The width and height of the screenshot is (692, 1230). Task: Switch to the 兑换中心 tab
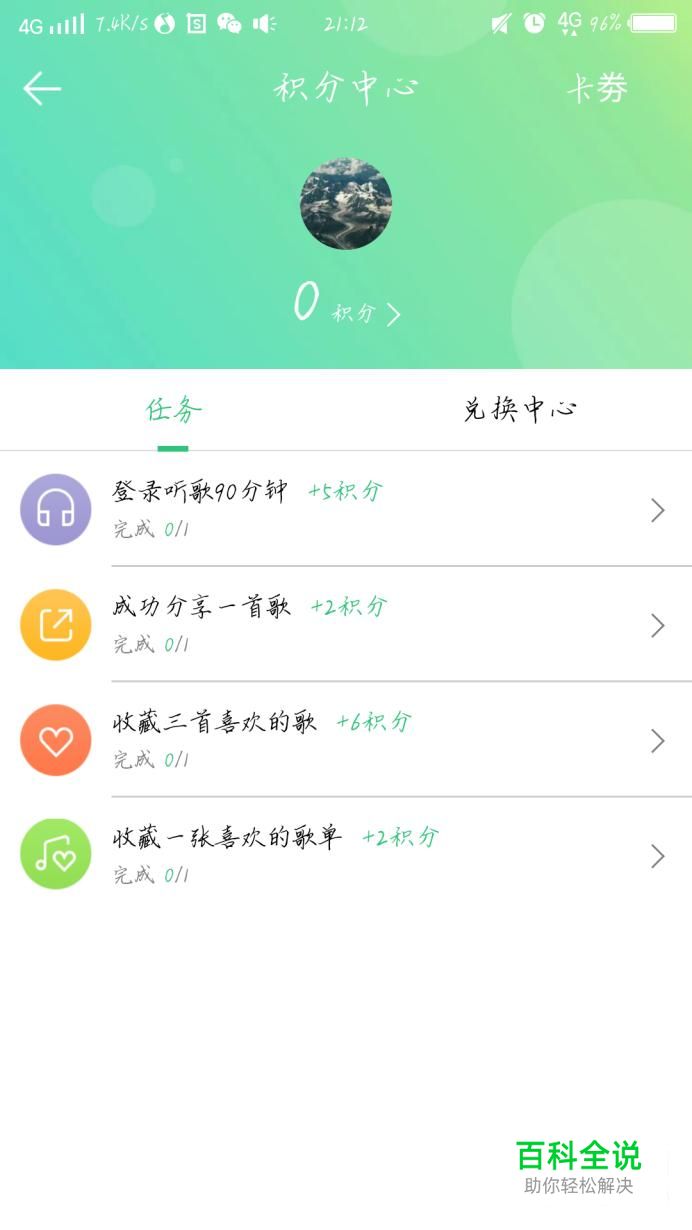(x=520, y=410)
